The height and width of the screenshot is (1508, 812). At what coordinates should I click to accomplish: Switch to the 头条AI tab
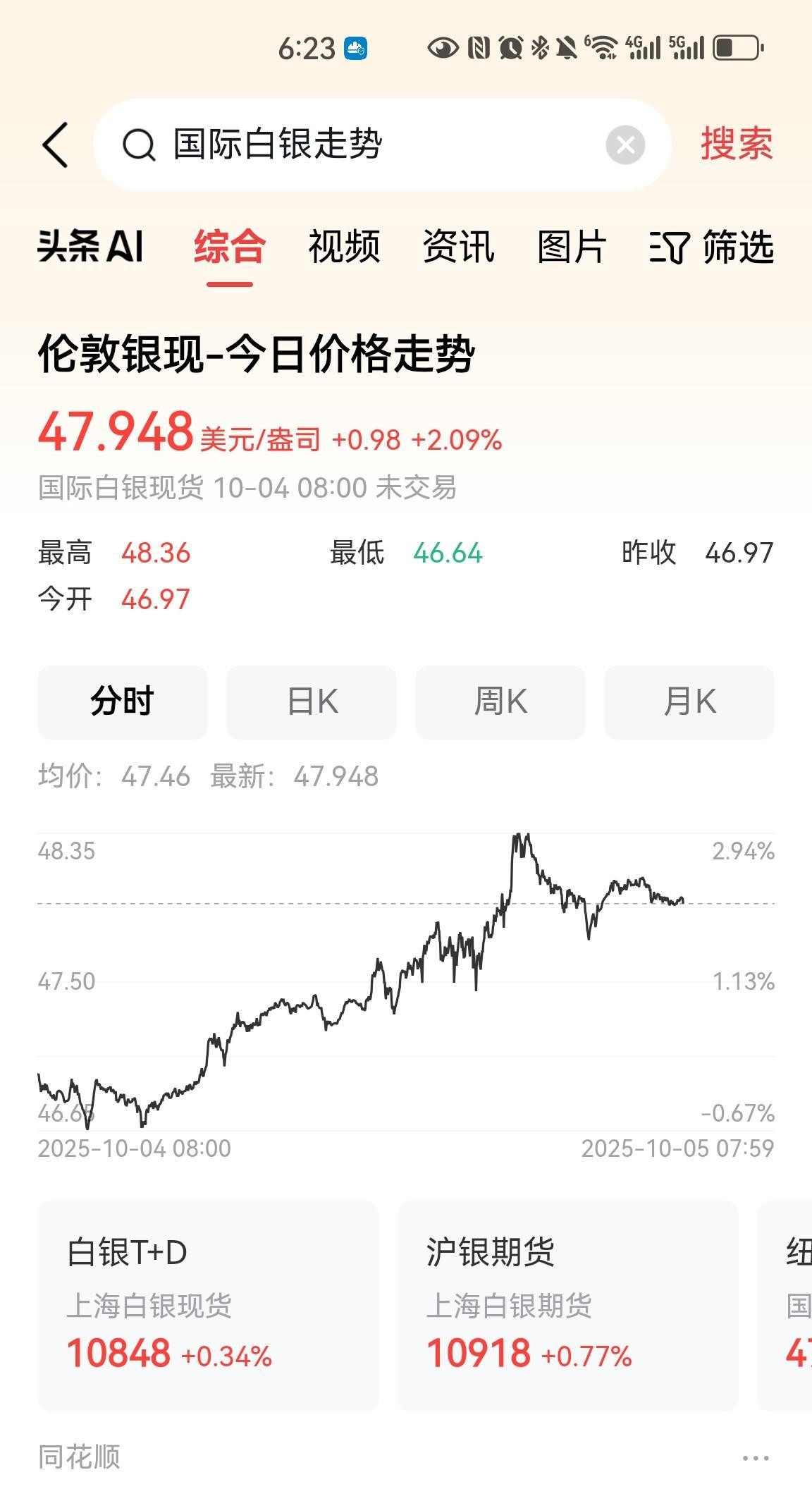(x=90, y=247)
